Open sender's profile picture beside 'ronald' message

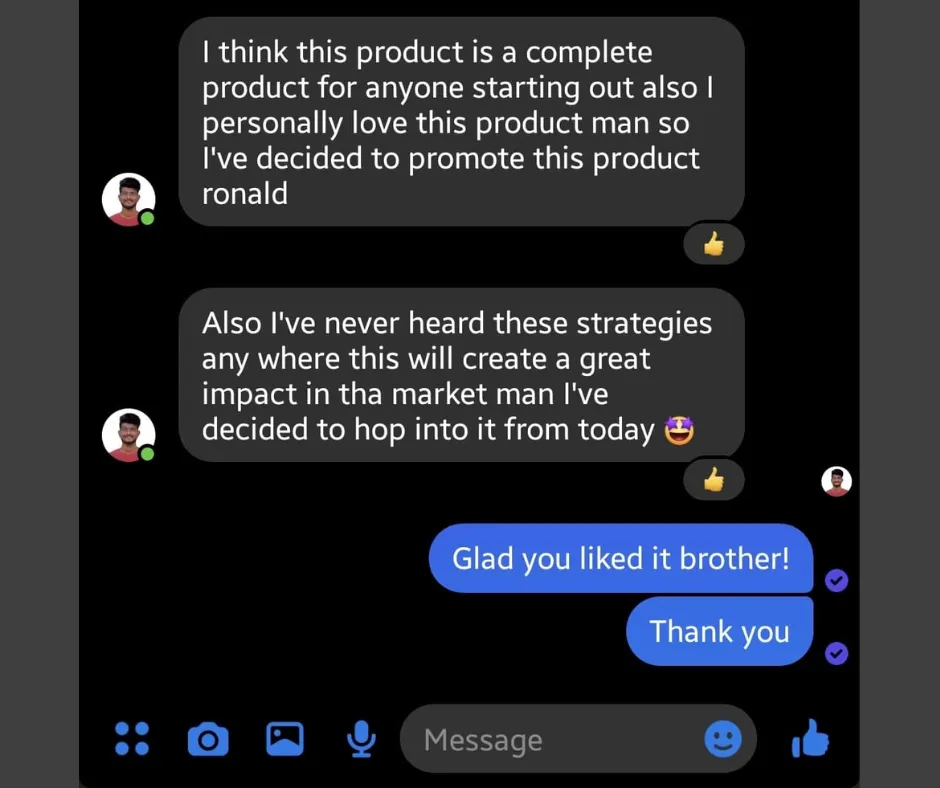pos(128,200)
